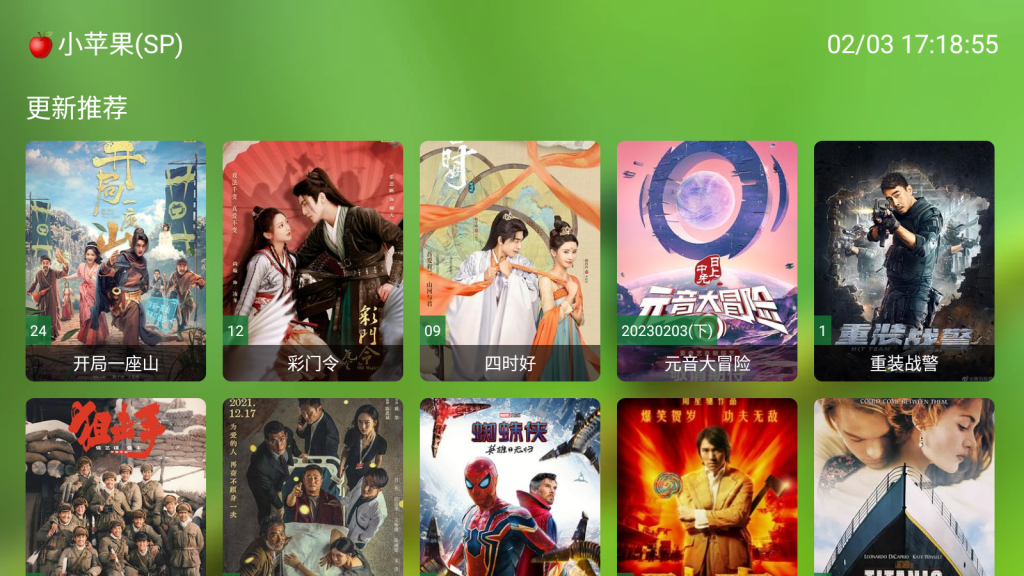Open the 蜘蛛侠 Spider-Man movie

(510, 487)
